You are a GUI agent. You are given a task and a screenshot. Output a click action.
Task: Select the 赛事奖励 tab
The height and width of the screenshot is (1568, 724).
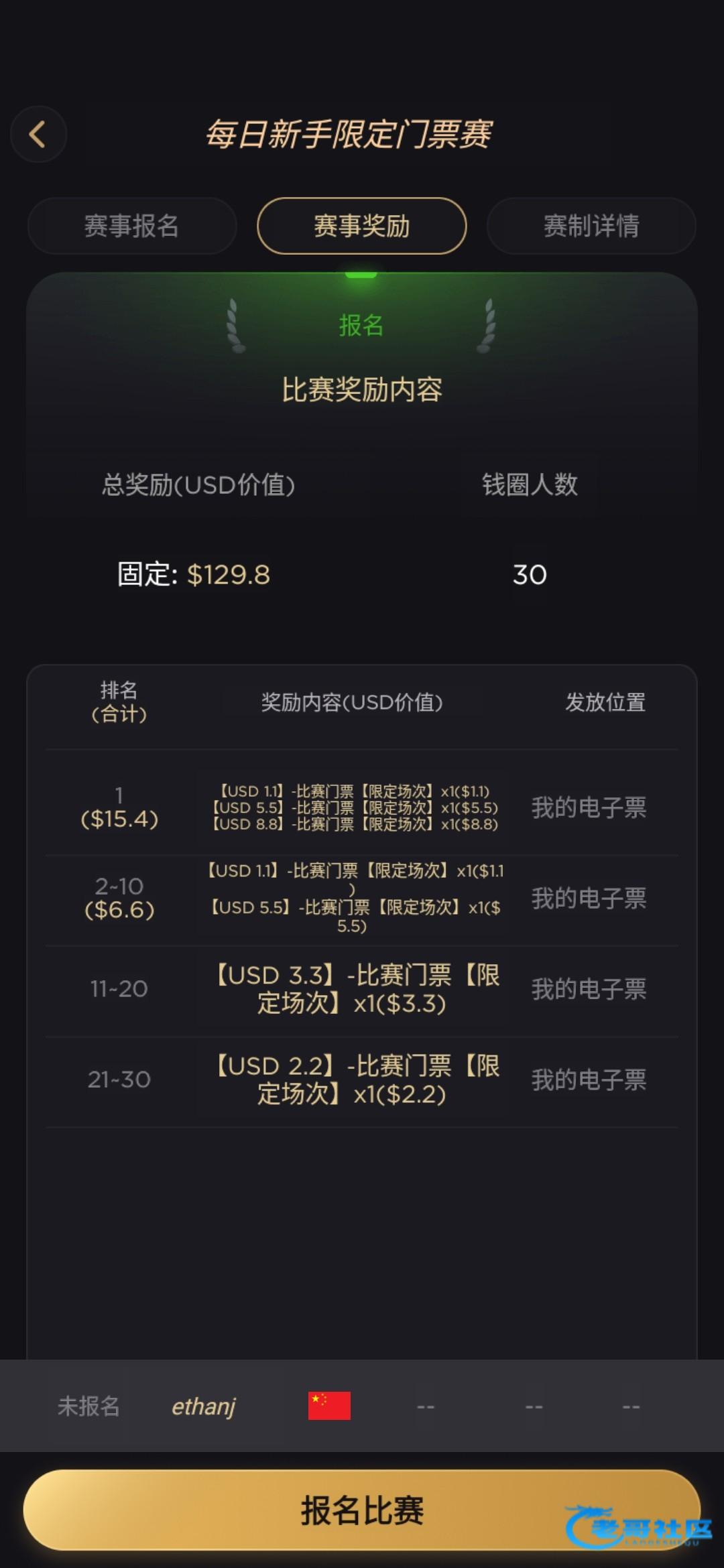coord(362,226)
